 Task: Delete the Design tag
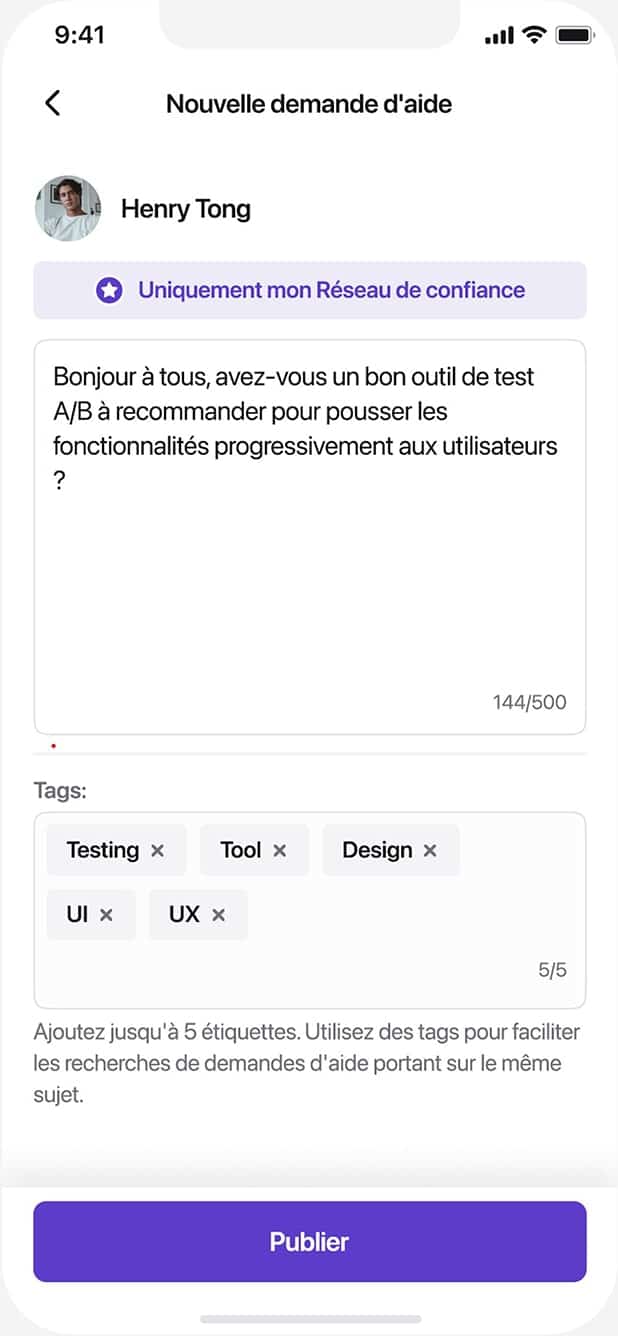(x=430, y=851)
